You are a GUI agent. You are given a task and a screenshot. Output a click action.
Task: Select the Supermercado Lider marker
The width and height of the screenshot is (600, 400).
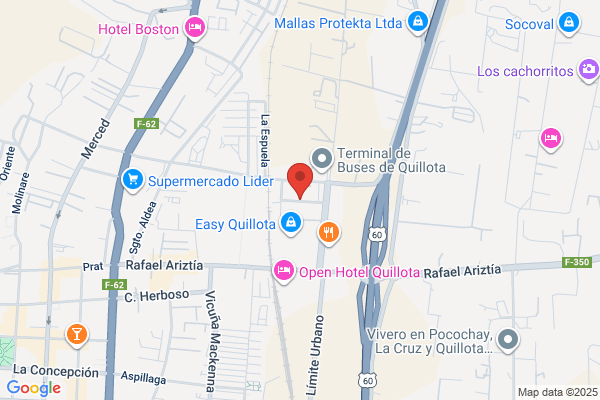tap(133, 180)
